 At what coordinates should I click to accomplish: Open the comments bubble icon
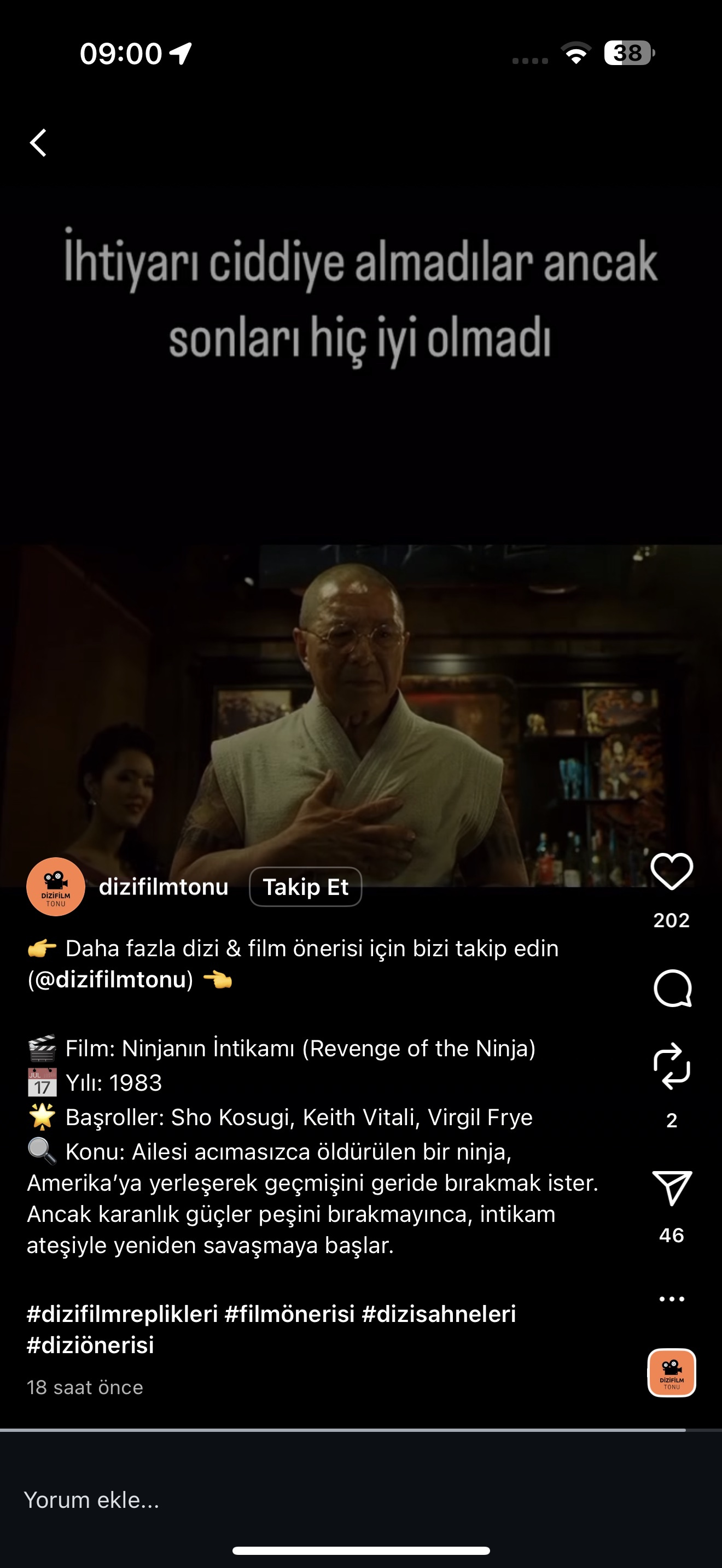pos(672,988)
